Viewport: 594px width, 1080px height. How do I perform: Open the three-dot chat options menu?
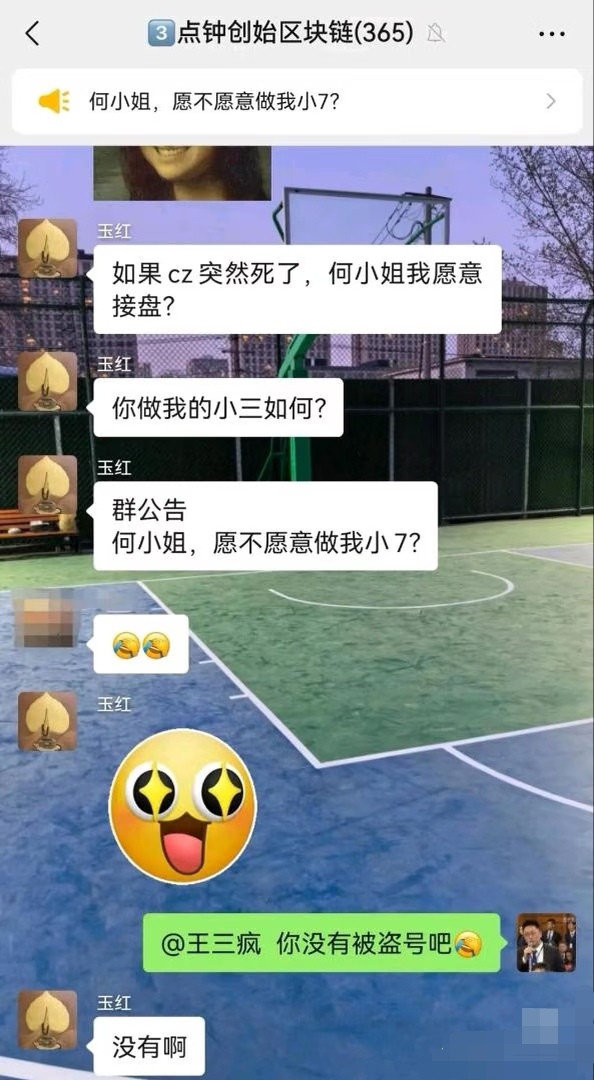(551, 34)
